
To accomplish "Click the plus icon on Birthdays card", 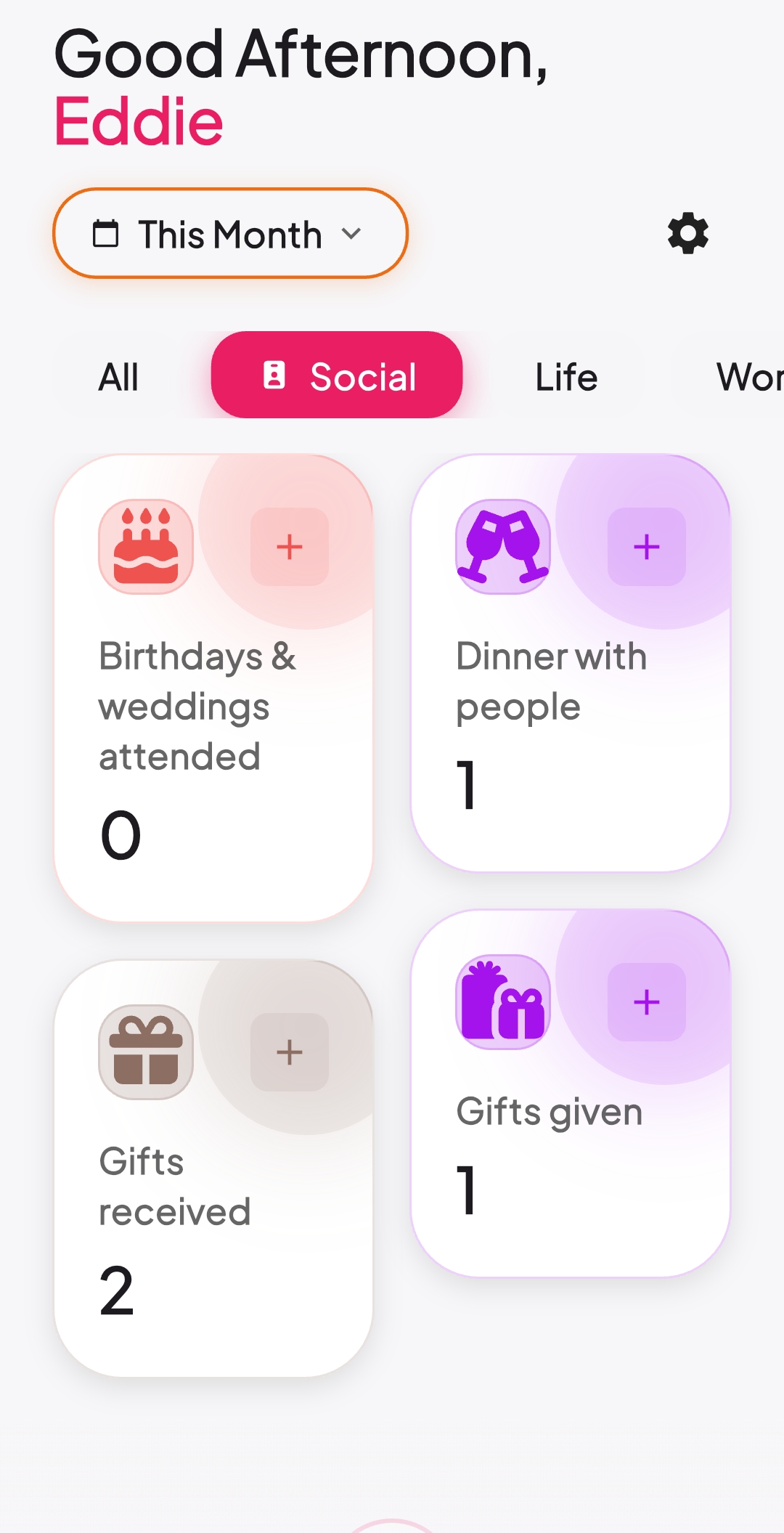I will coord(289,547).
